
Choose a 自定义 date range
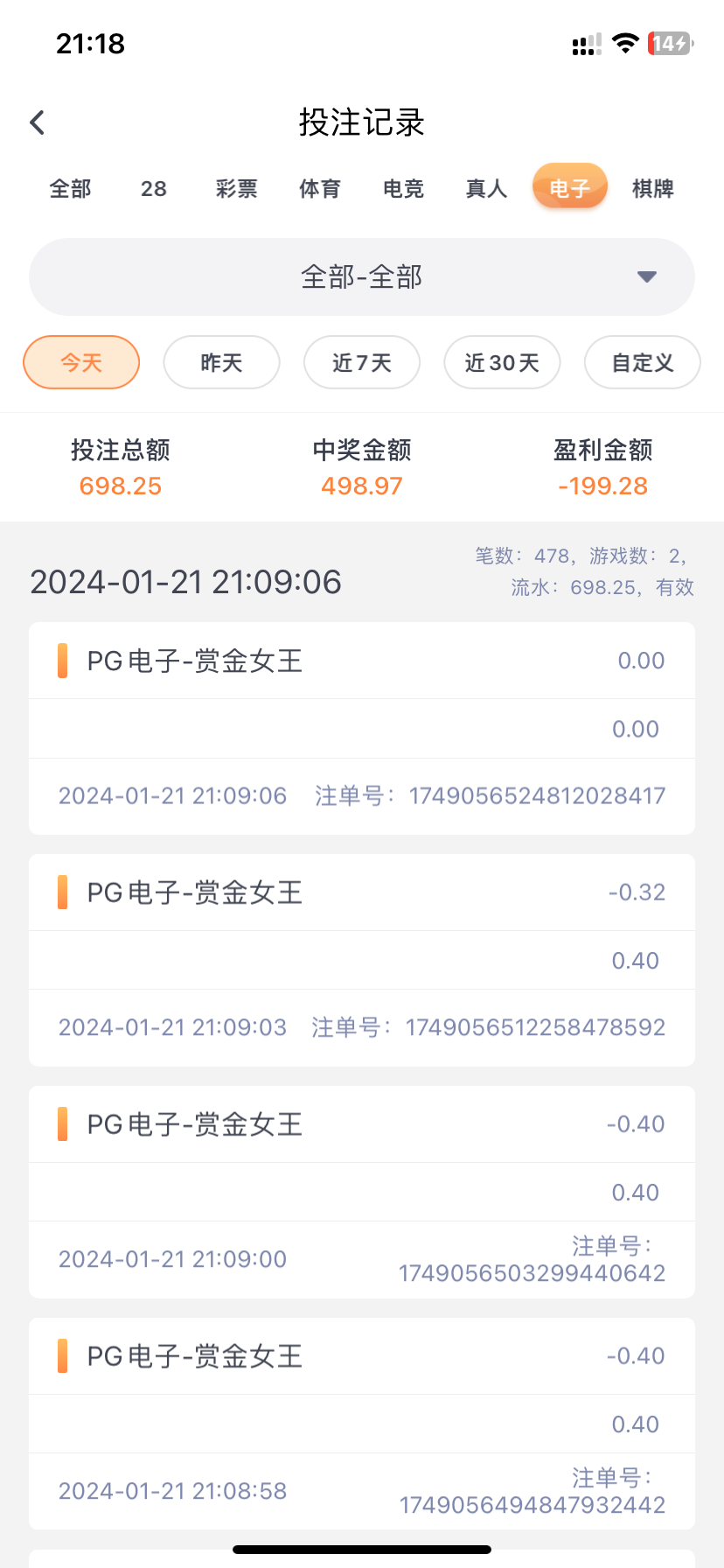click(643, 362)
